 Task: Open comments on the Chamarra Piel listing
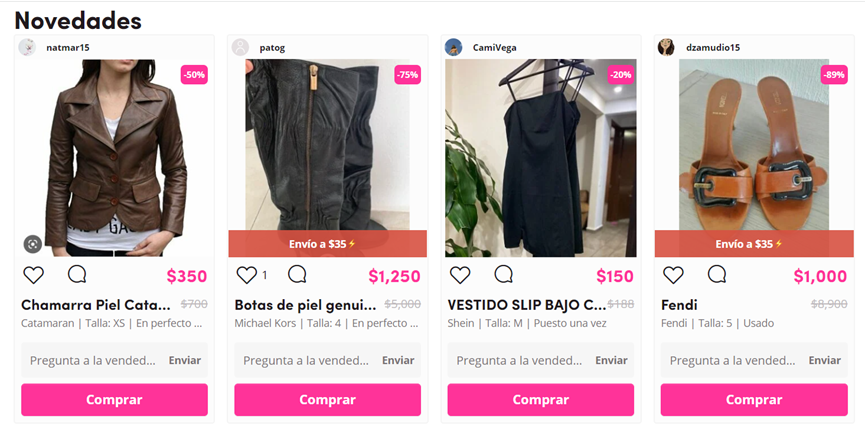coord(77,274)
